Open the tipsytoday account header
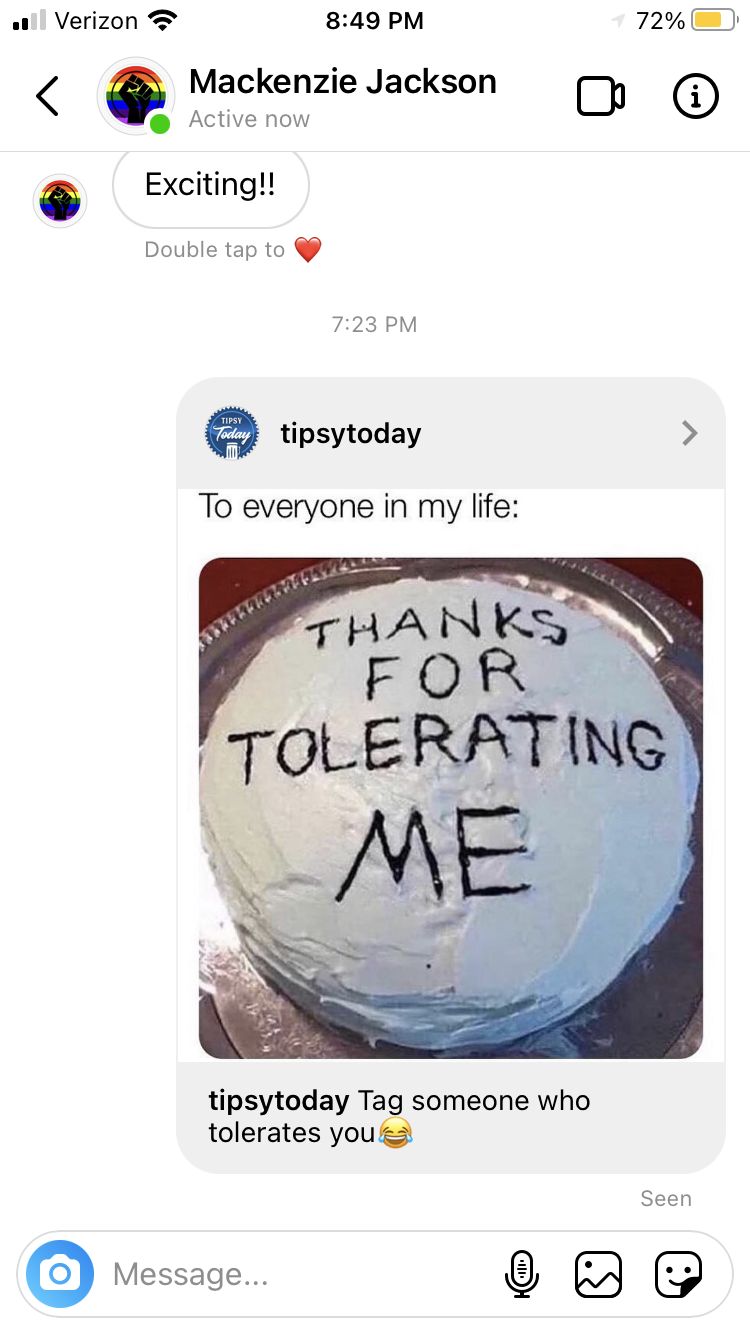 point(450,433)
